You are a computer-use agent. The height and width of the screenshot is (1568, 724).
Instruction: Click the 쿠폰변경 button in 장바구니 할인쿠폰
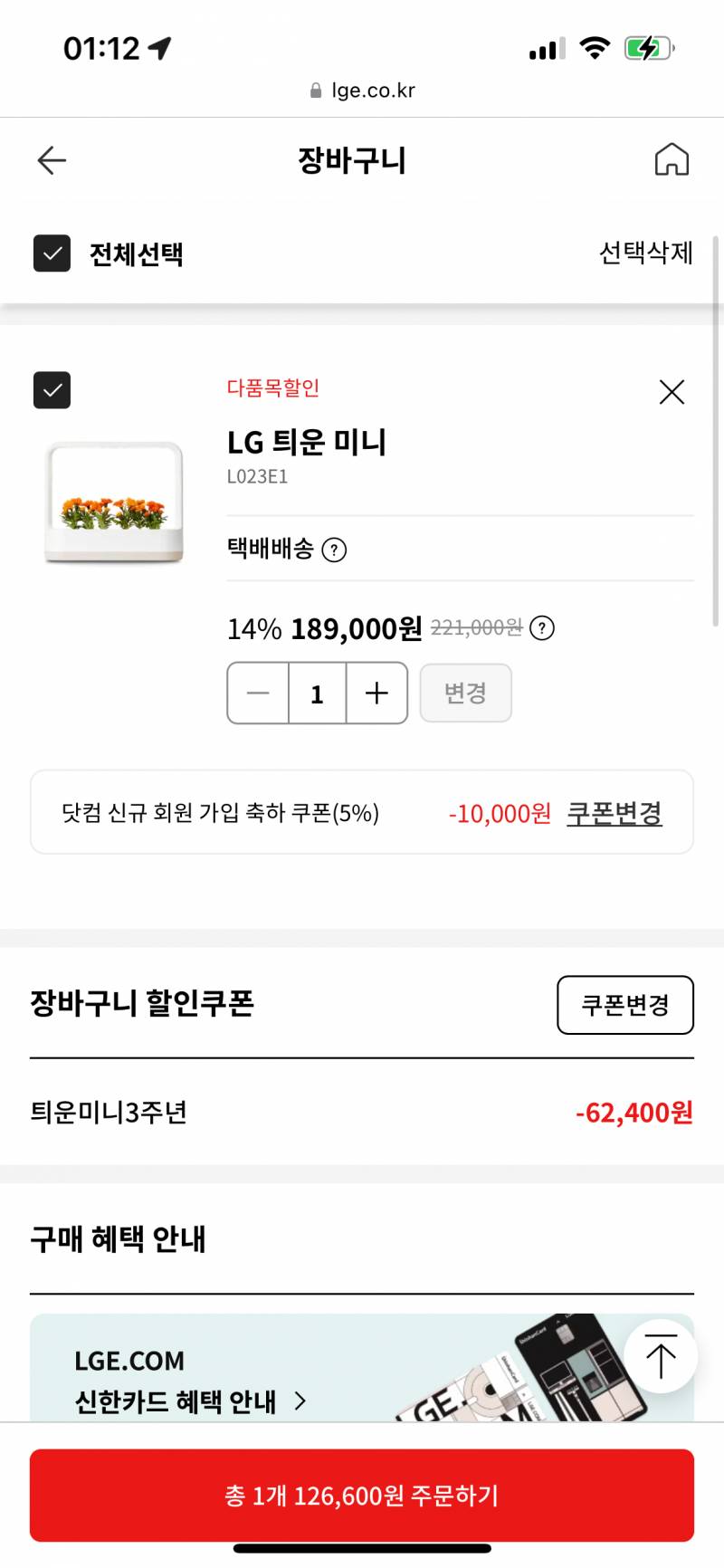point(625,1005)
